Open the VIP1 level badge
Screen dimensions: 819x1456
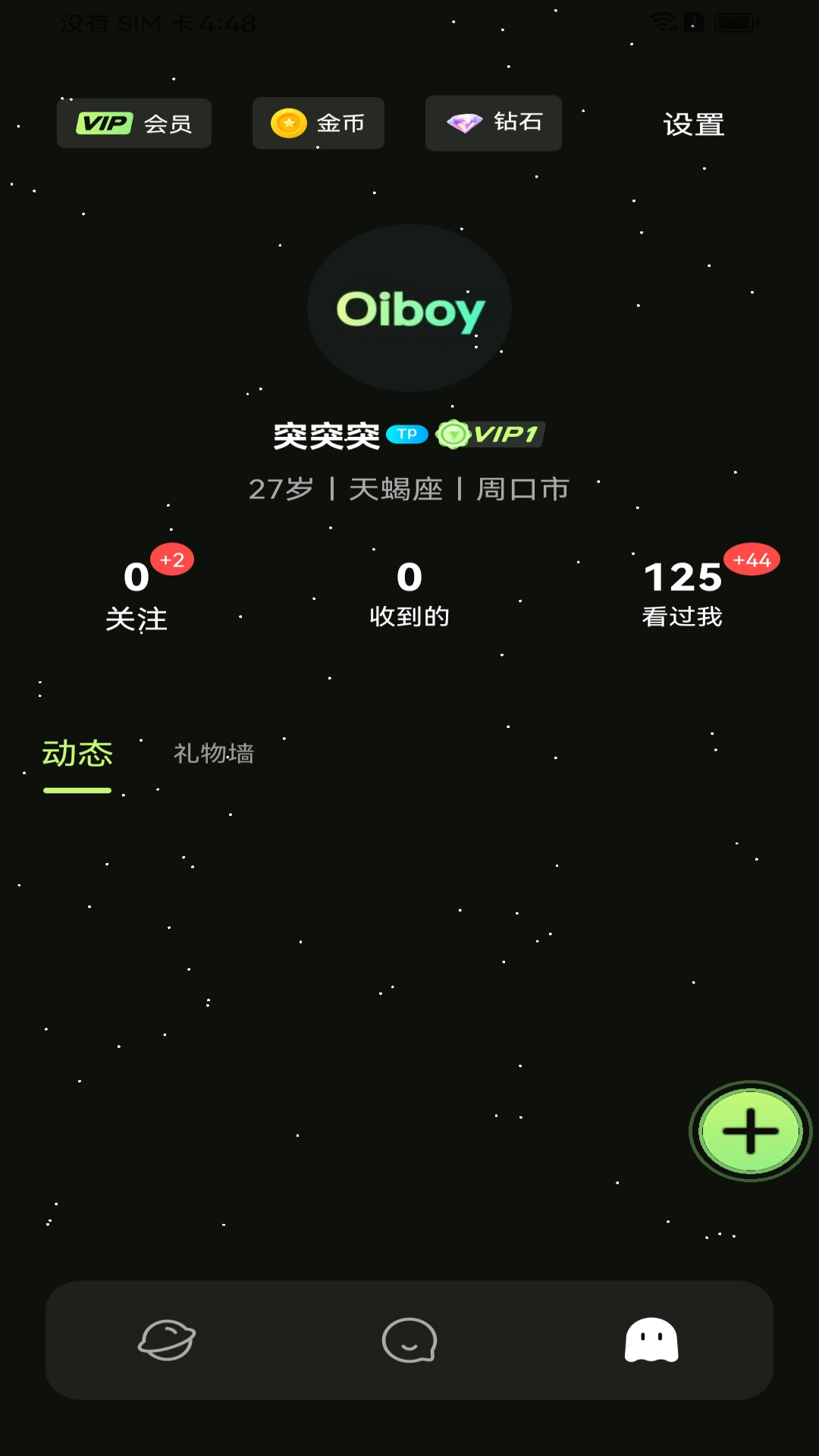491,435
